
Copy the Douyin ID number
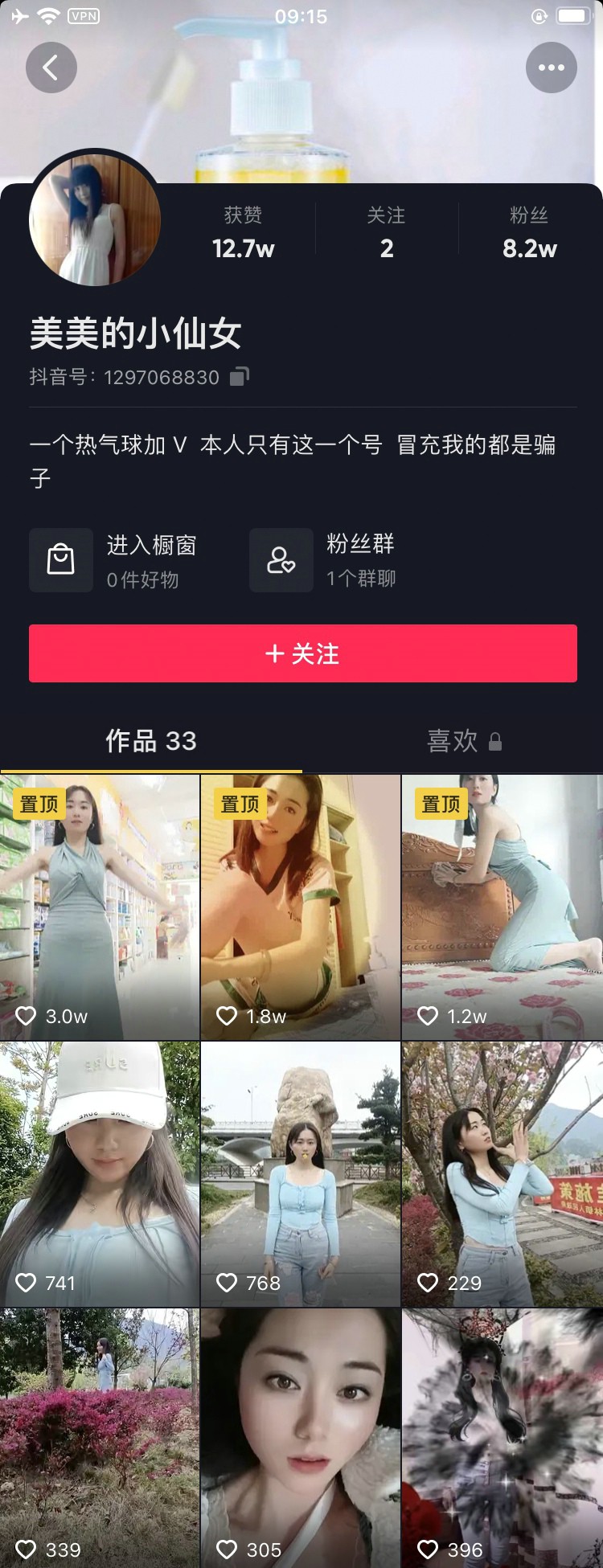click(240, 376)
